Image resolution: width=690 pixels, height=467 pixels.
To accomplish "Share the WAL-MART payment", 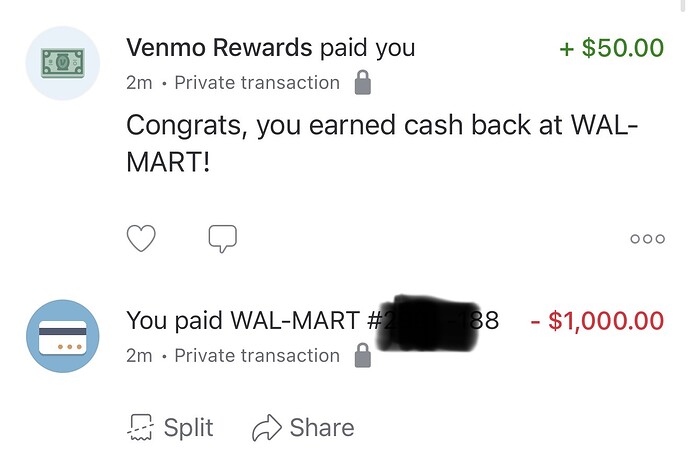I will (303, 428).
